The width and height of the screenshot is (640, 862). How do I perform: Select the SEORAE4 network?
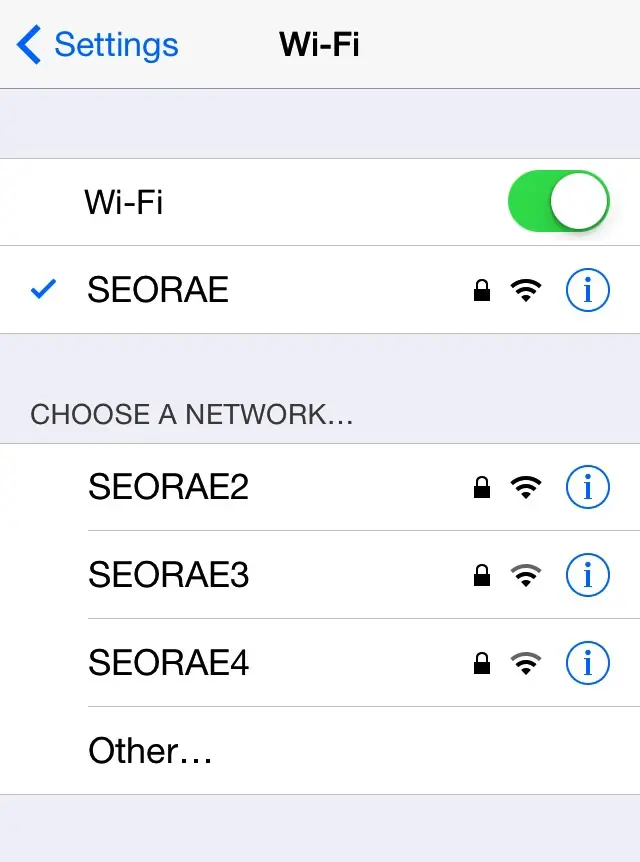click(168, 663)
